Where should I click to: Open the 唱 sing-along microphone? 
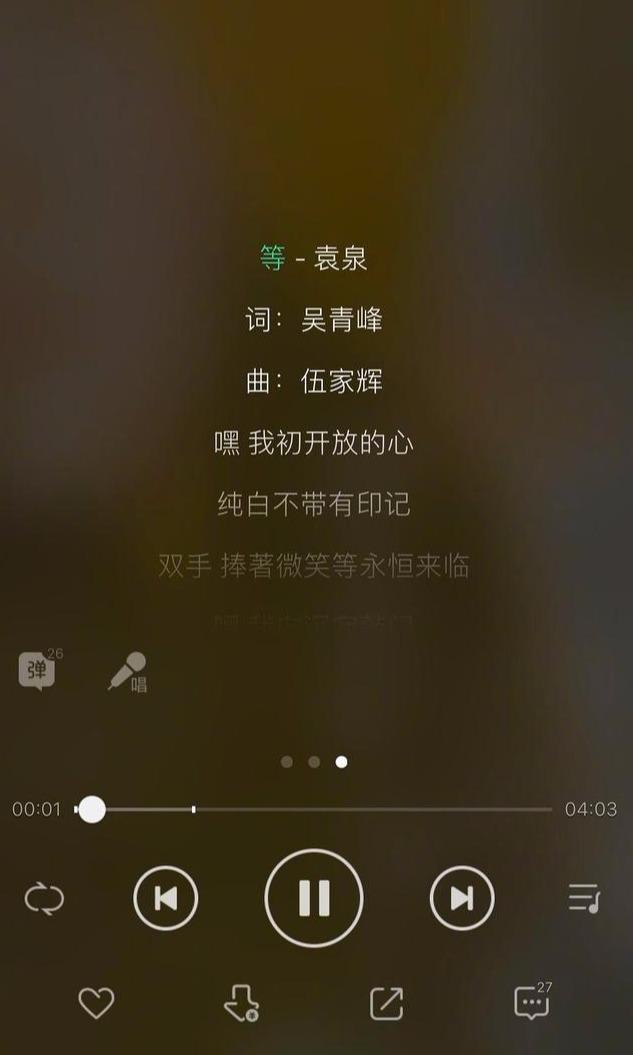point(128,672)
